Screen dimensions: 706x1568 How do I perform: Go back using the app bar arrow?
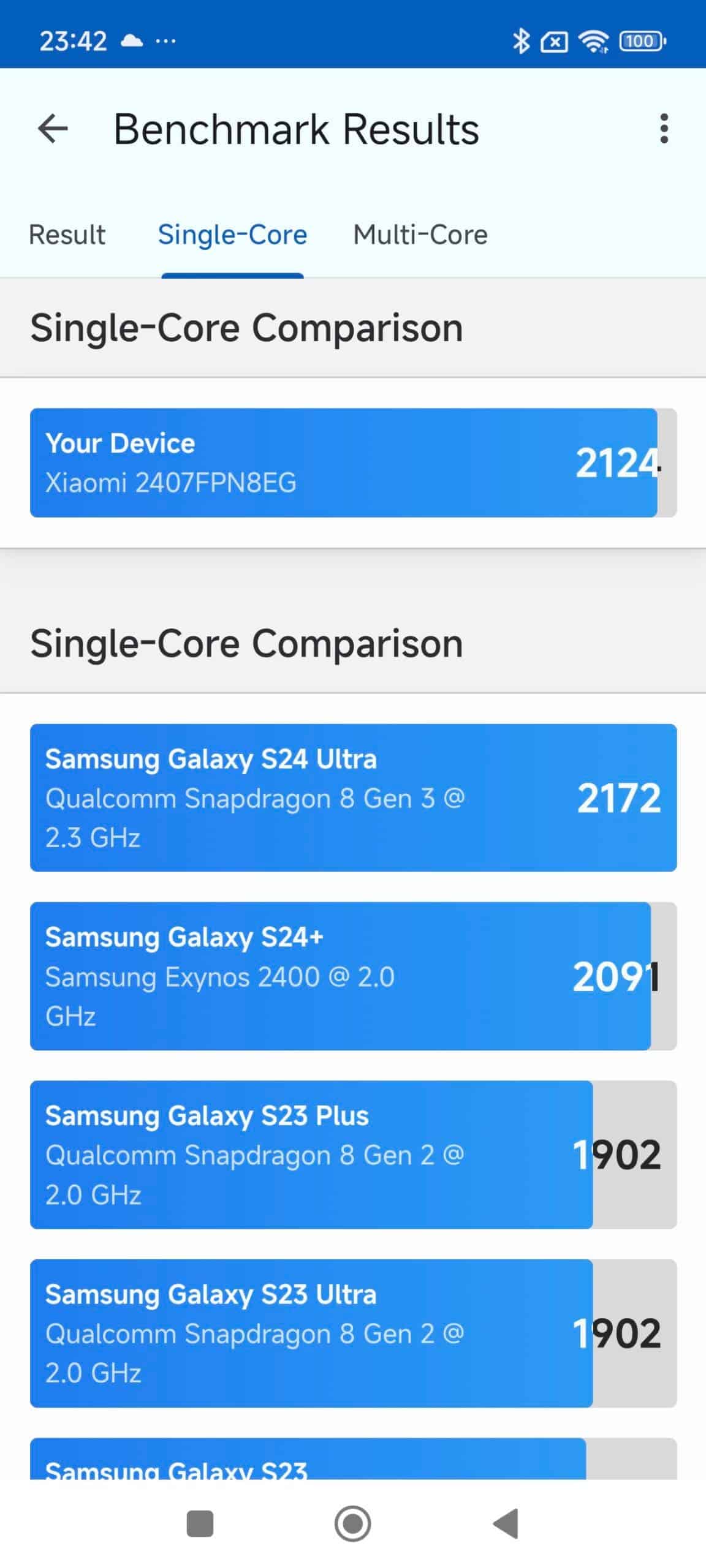point(53,129)
